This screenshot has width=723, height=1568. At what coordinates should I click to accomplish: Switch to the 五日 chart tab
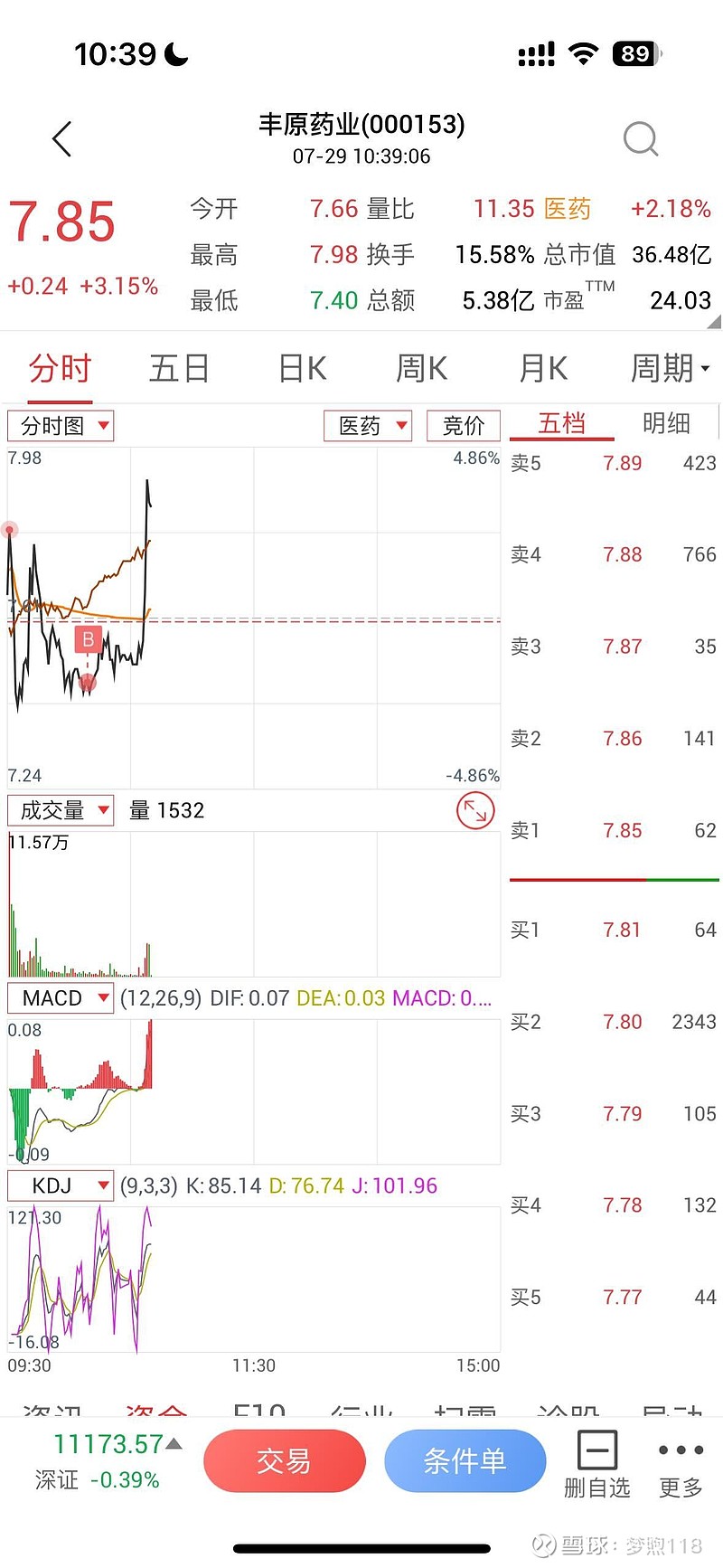tap(179, 369)
